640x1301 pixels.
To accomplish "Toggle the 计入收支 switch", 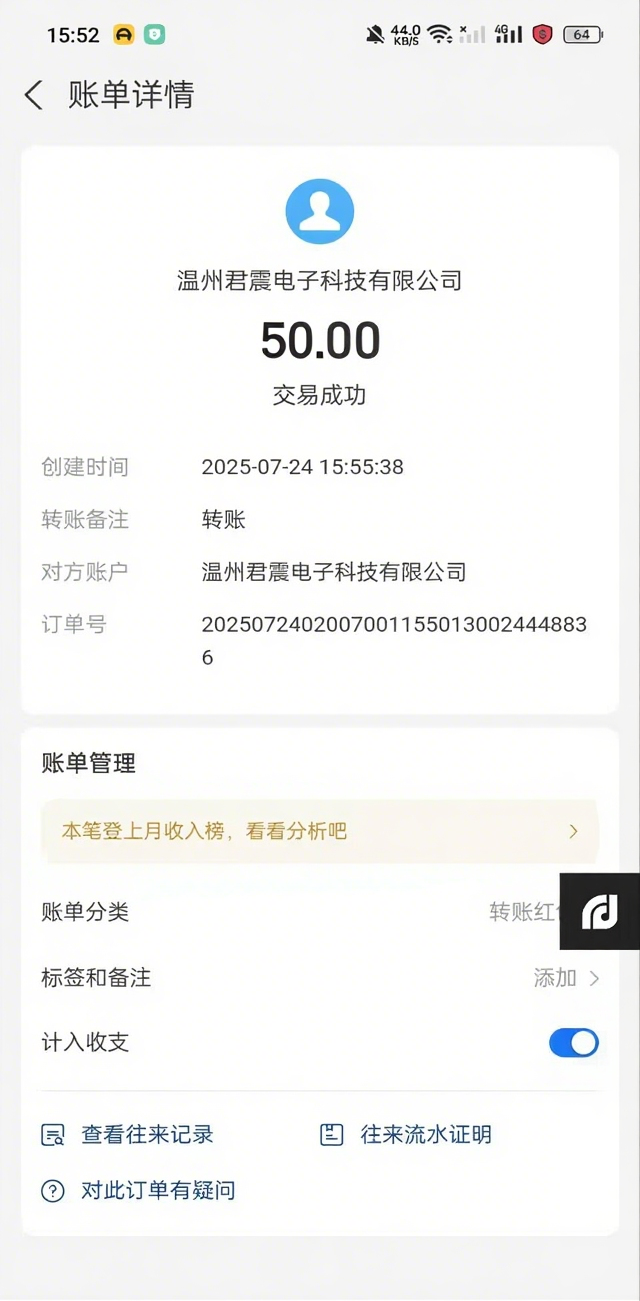I will click(x=573, y=1043).
